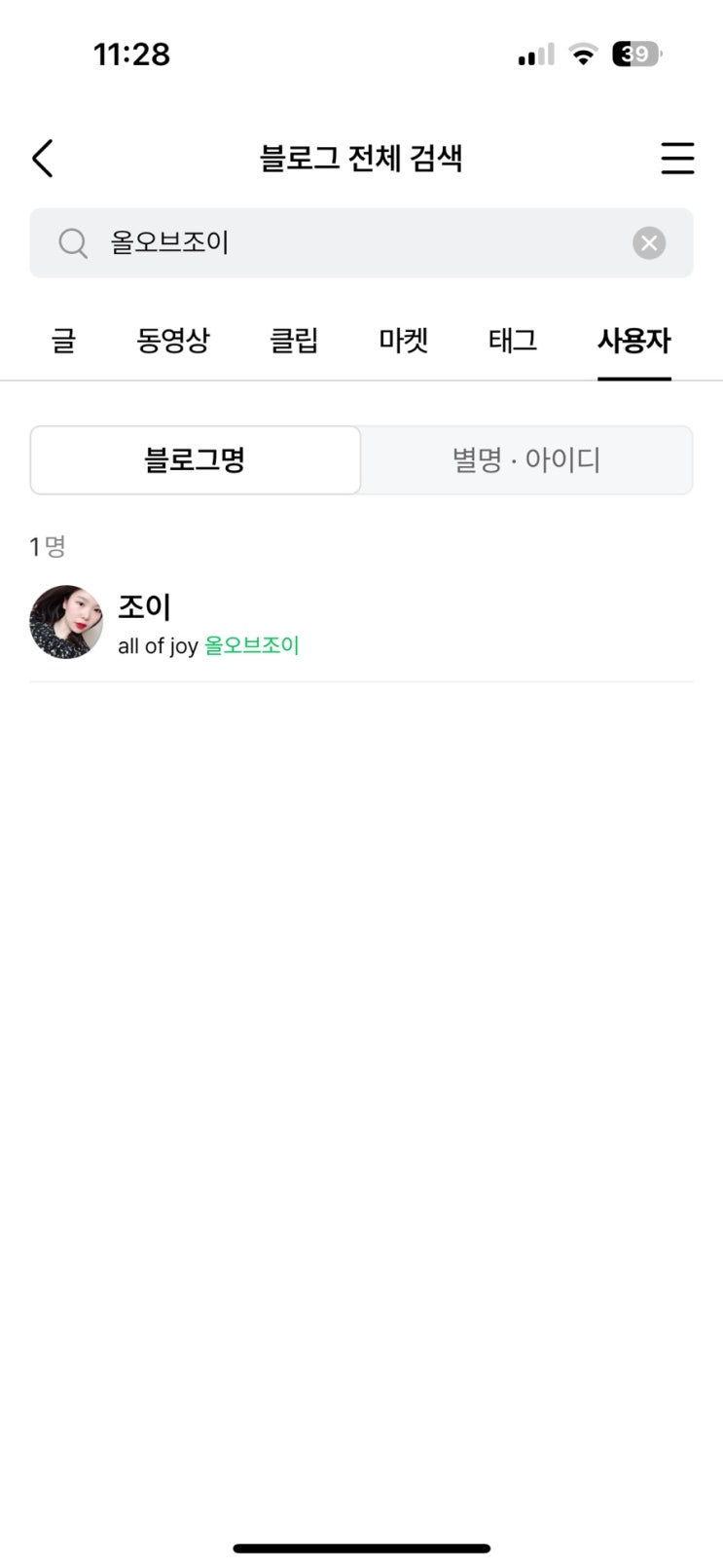The image size is (723, 1568).
Task: Select the 블로그명 segment
Action: (196, 459)
